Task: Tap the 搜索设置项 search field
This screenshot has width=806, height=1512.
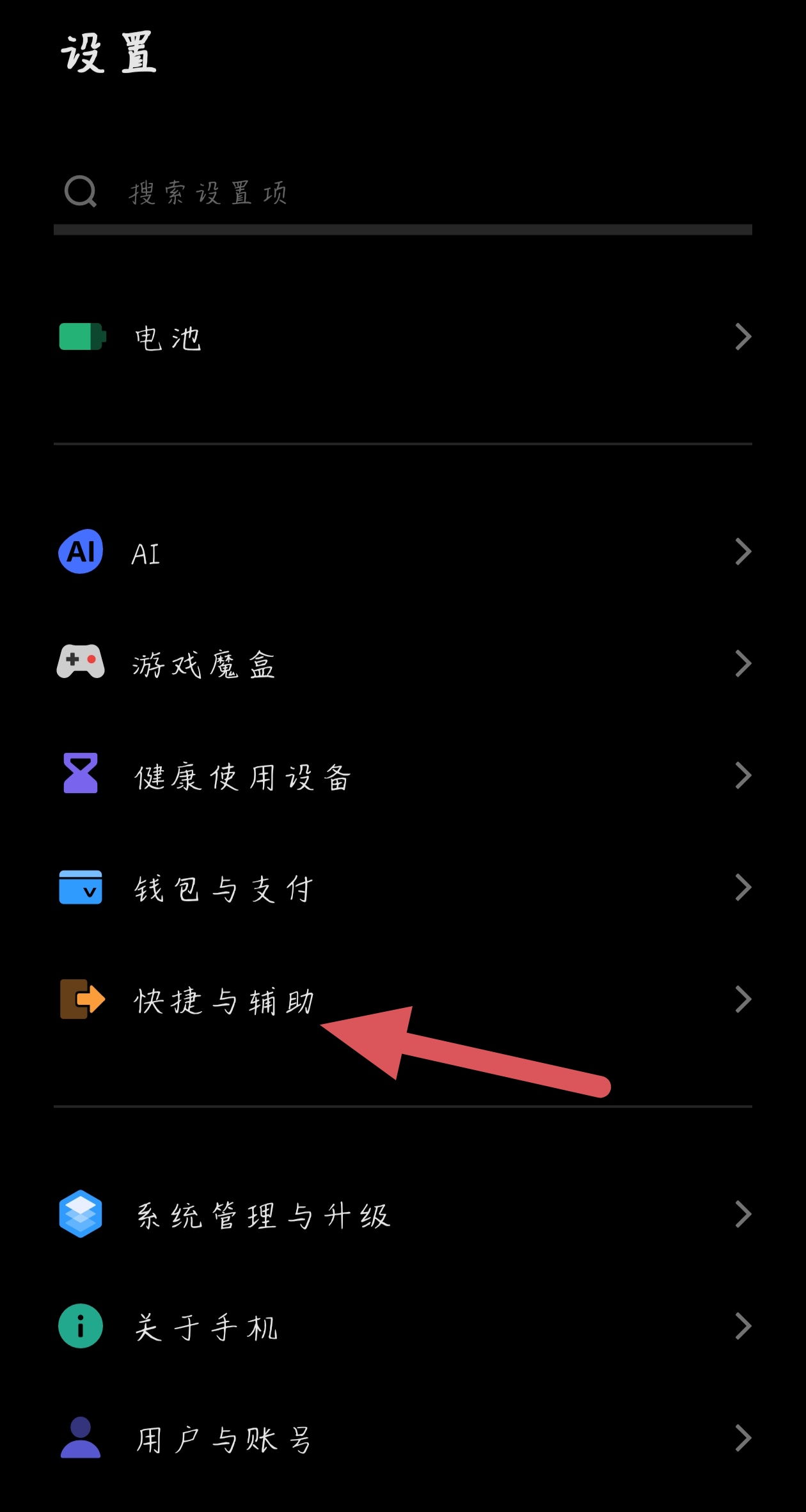Action: tap(403, 192)
